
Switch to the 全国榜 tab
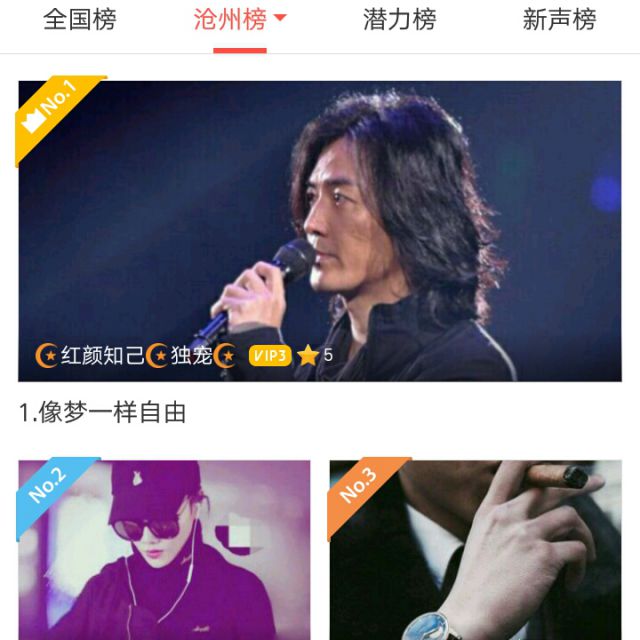tap(80, 20)
